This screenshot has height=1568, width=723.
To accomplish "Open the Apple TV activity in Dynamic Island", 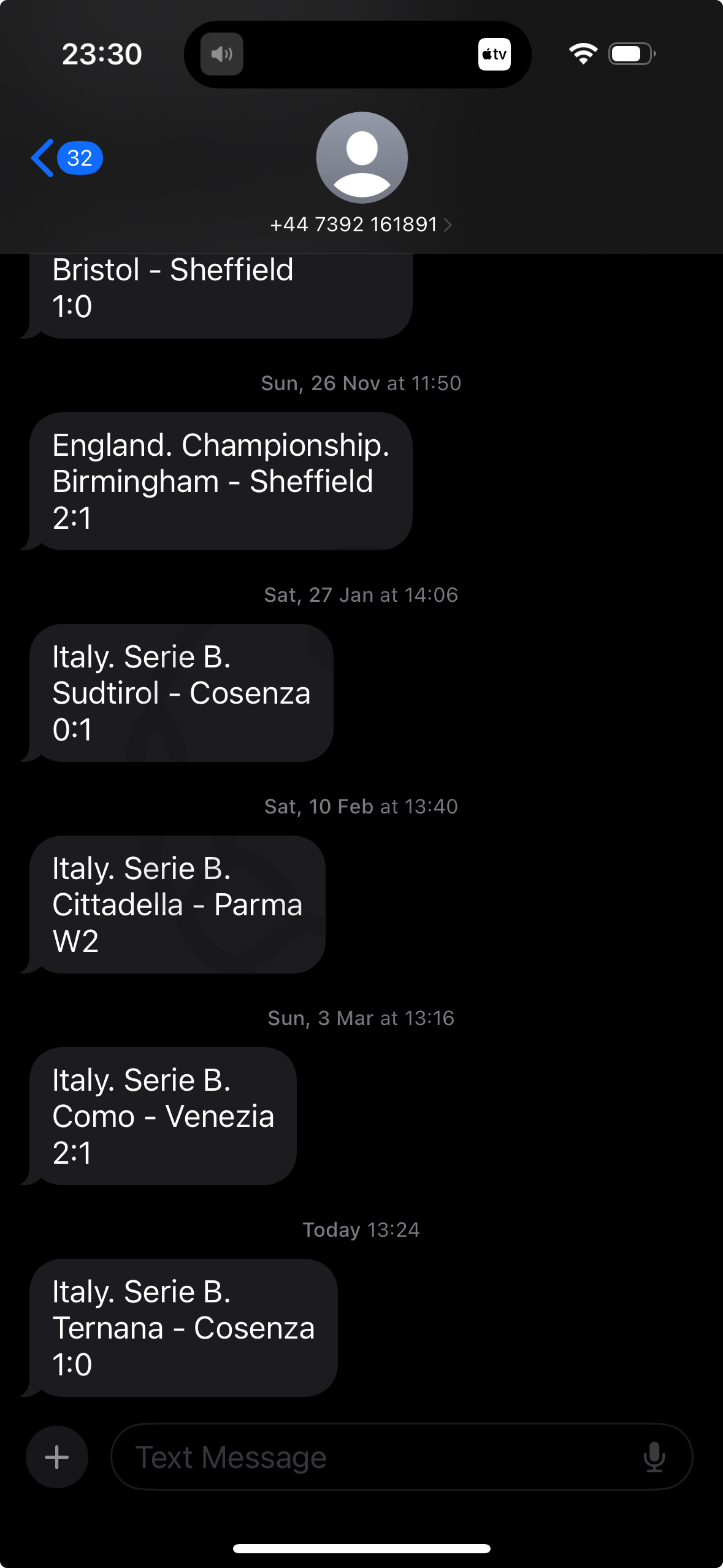I will click(494, 55).
